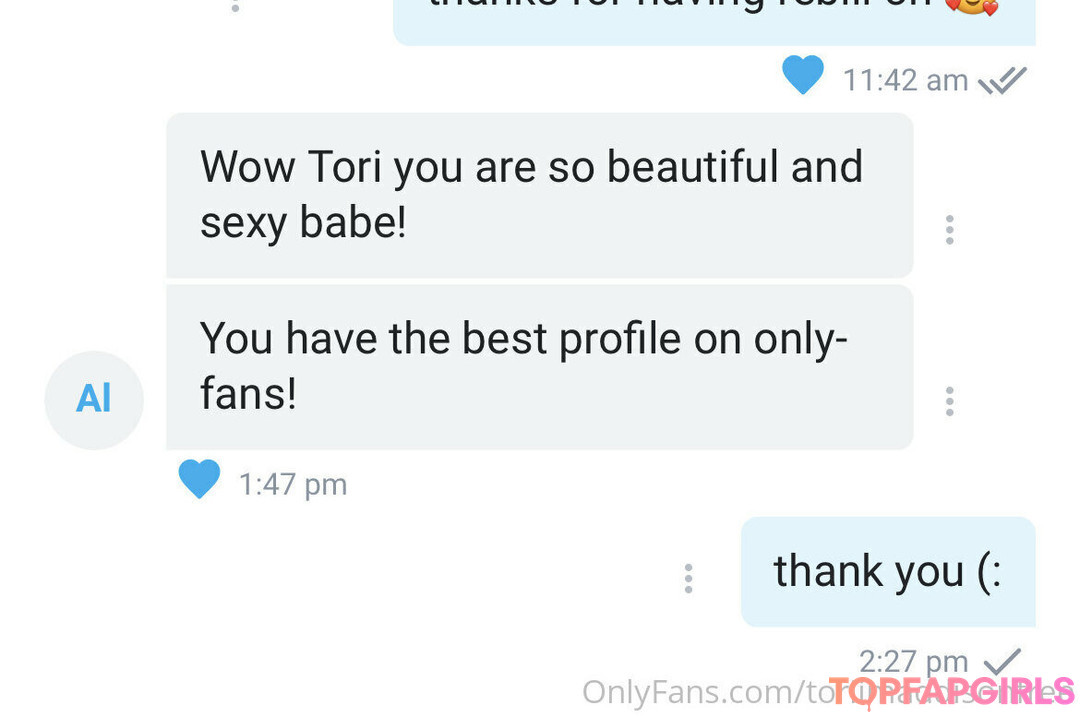Open options for the "best profile" message
Viewport: 1080px width, 717px height.
click(949, 401)
